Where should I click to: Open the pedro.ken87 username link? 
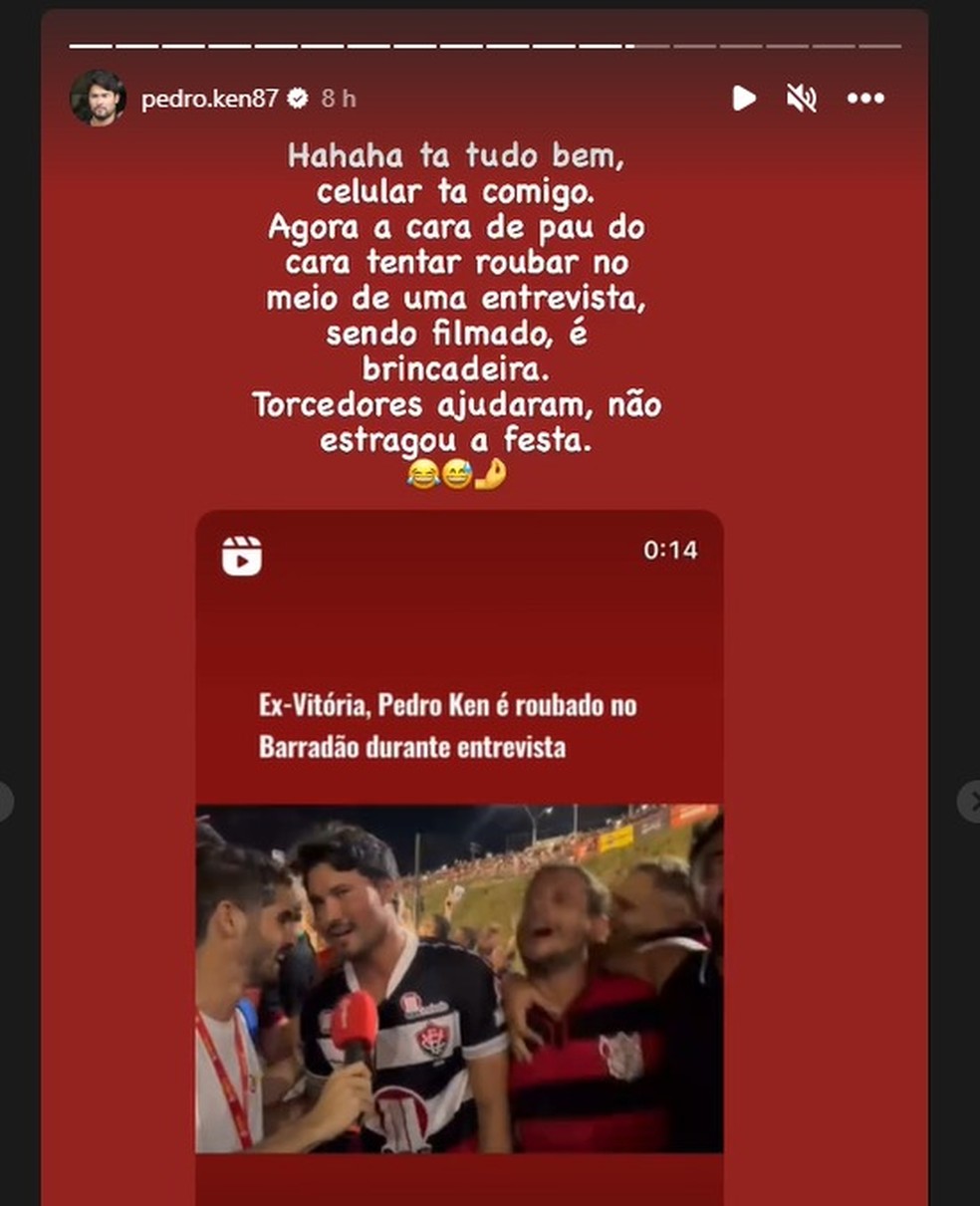coord(209,99)
